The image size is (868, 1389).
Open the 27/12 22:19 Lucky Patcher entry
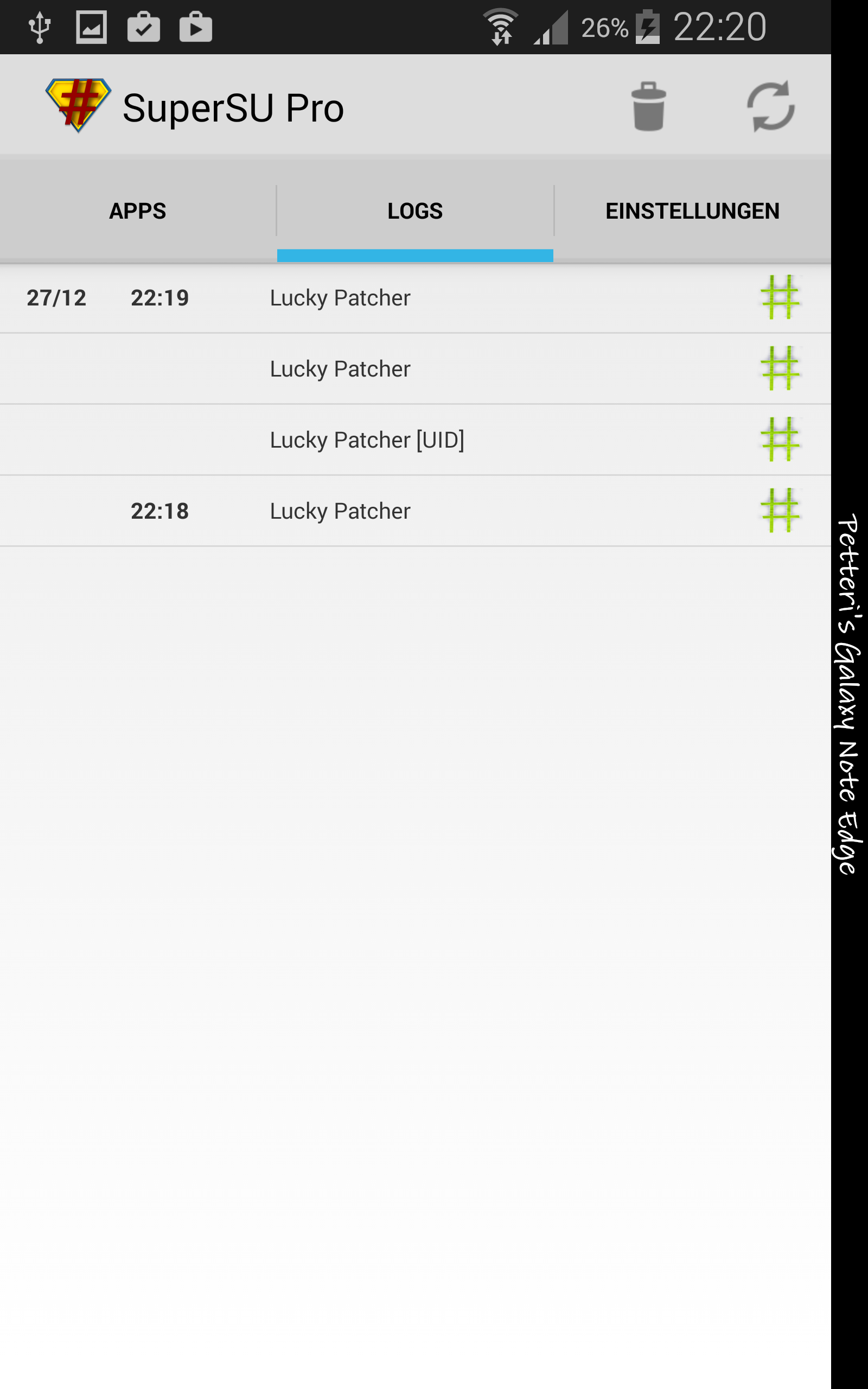pyautogui.click(x=416, y=298)
